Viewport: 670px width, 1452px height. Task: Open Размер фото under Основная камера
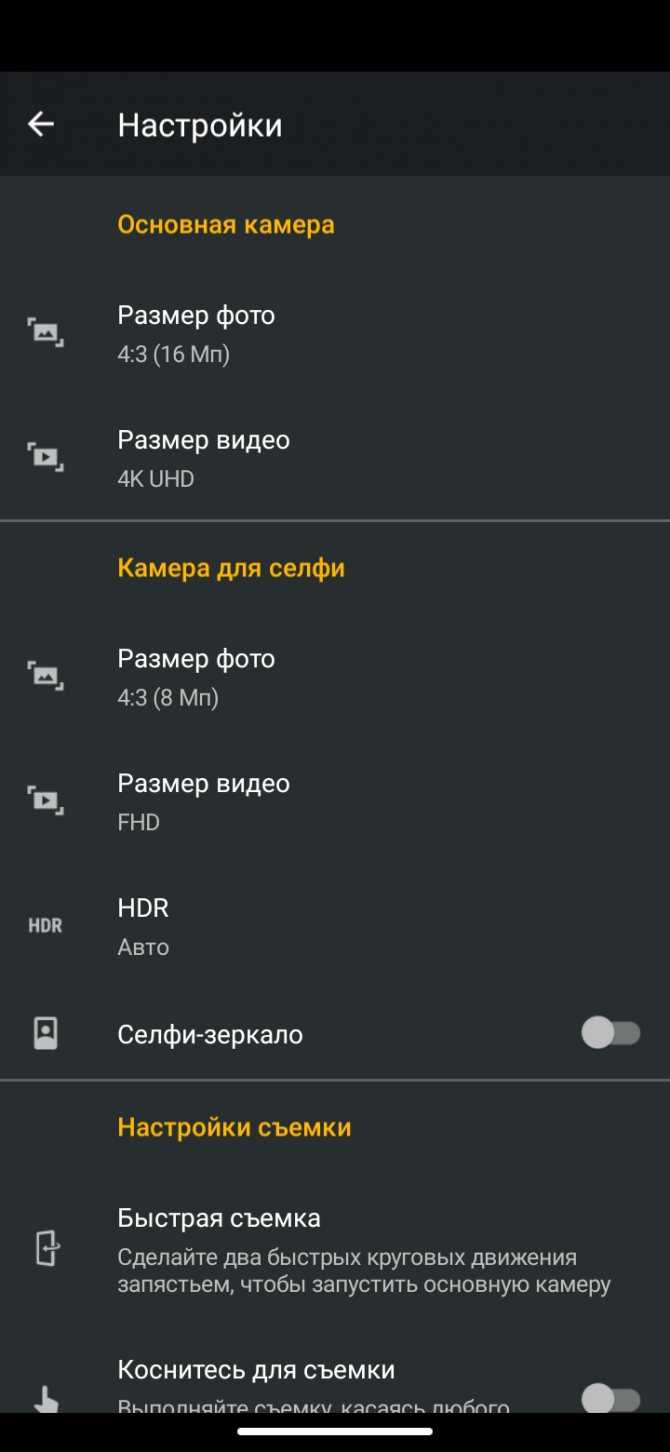(x=335, y=333)
